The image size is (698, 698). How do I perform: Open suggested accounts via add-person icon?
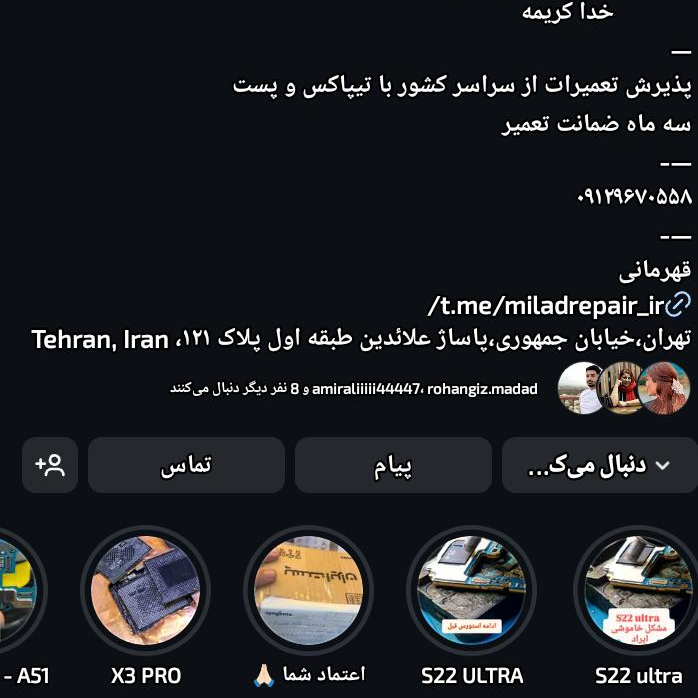pyautogui.click(x=50, y=465)
